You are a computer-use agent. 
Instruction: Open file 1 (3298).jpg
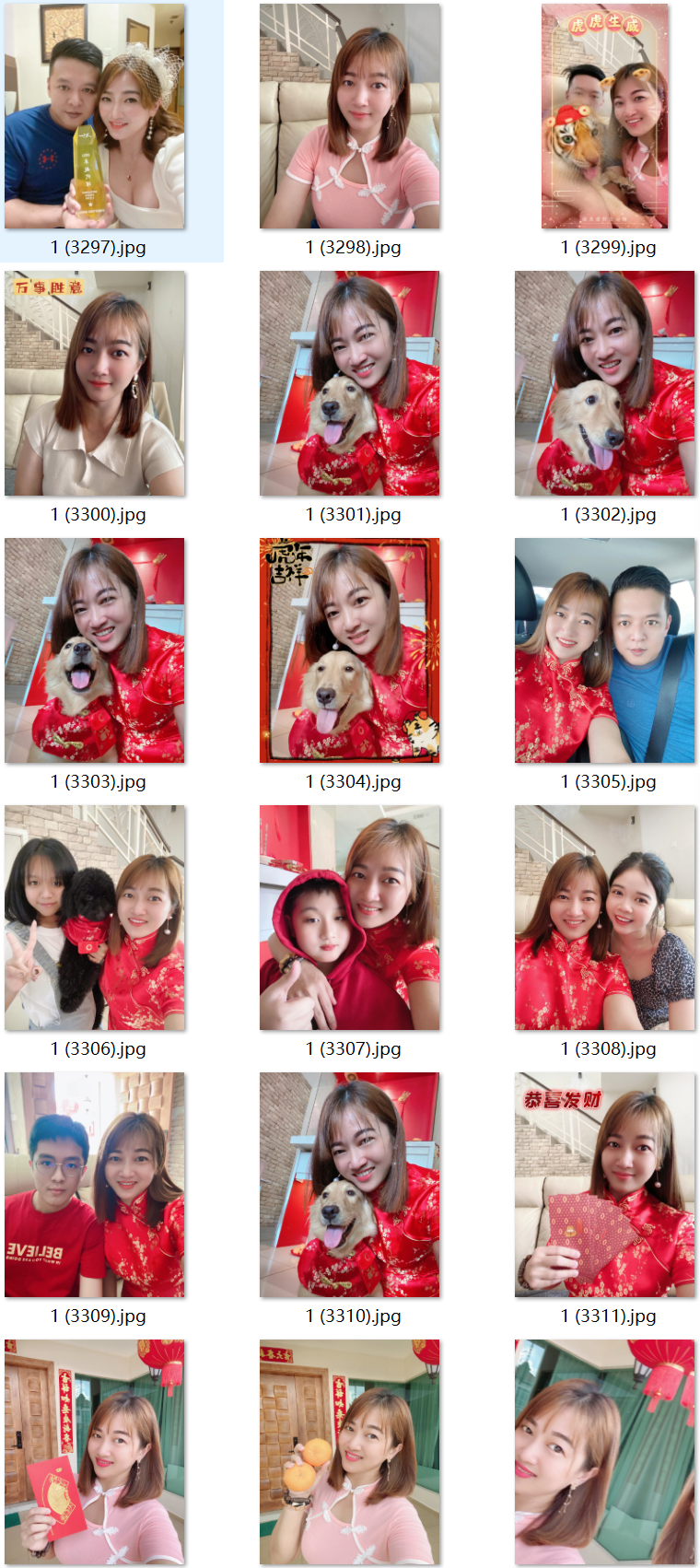[350, 116]
